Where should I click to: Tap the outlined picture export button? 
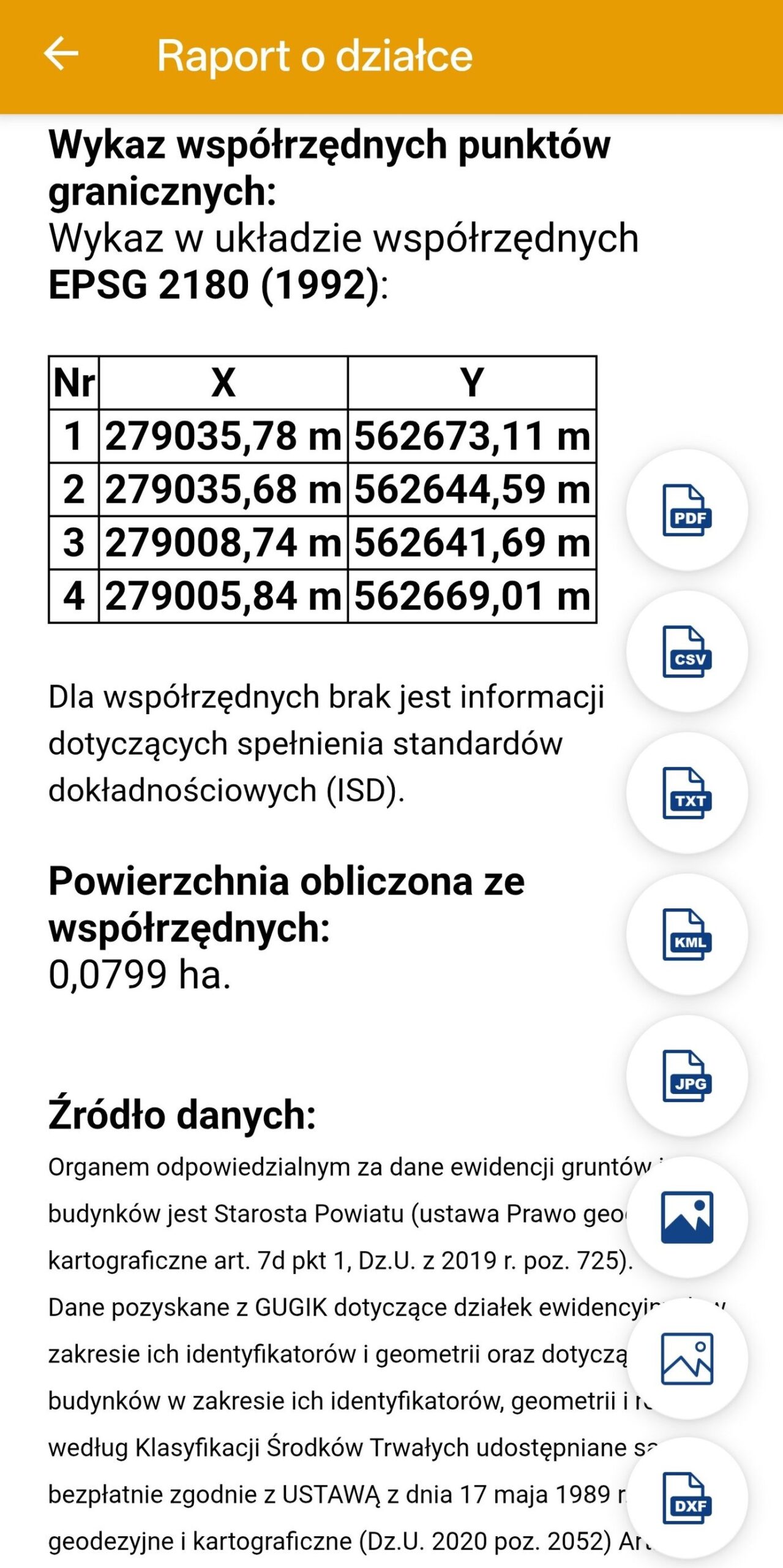click(x=687, y=1359)
